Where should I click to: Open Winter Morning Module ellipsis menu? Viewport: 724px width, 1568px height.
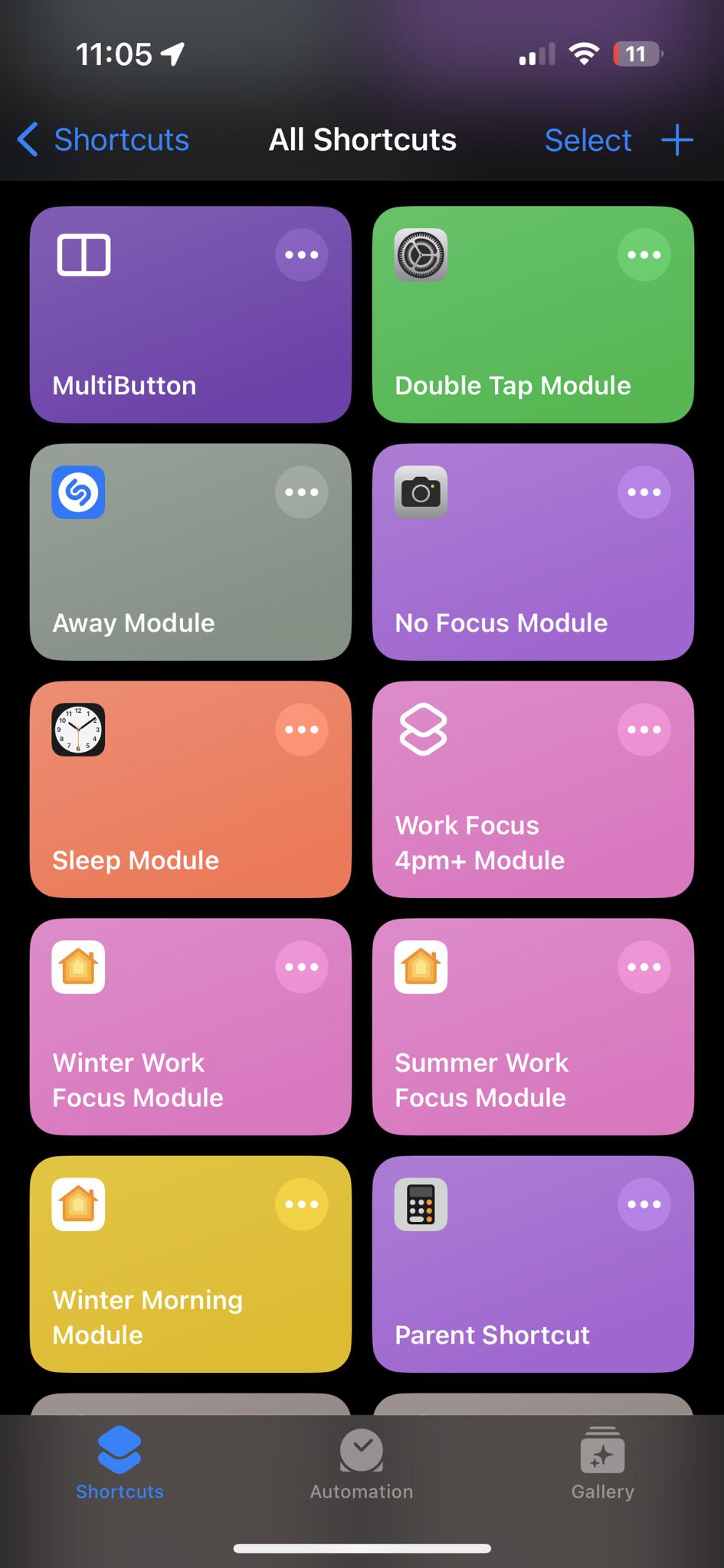click(301, 1204)
